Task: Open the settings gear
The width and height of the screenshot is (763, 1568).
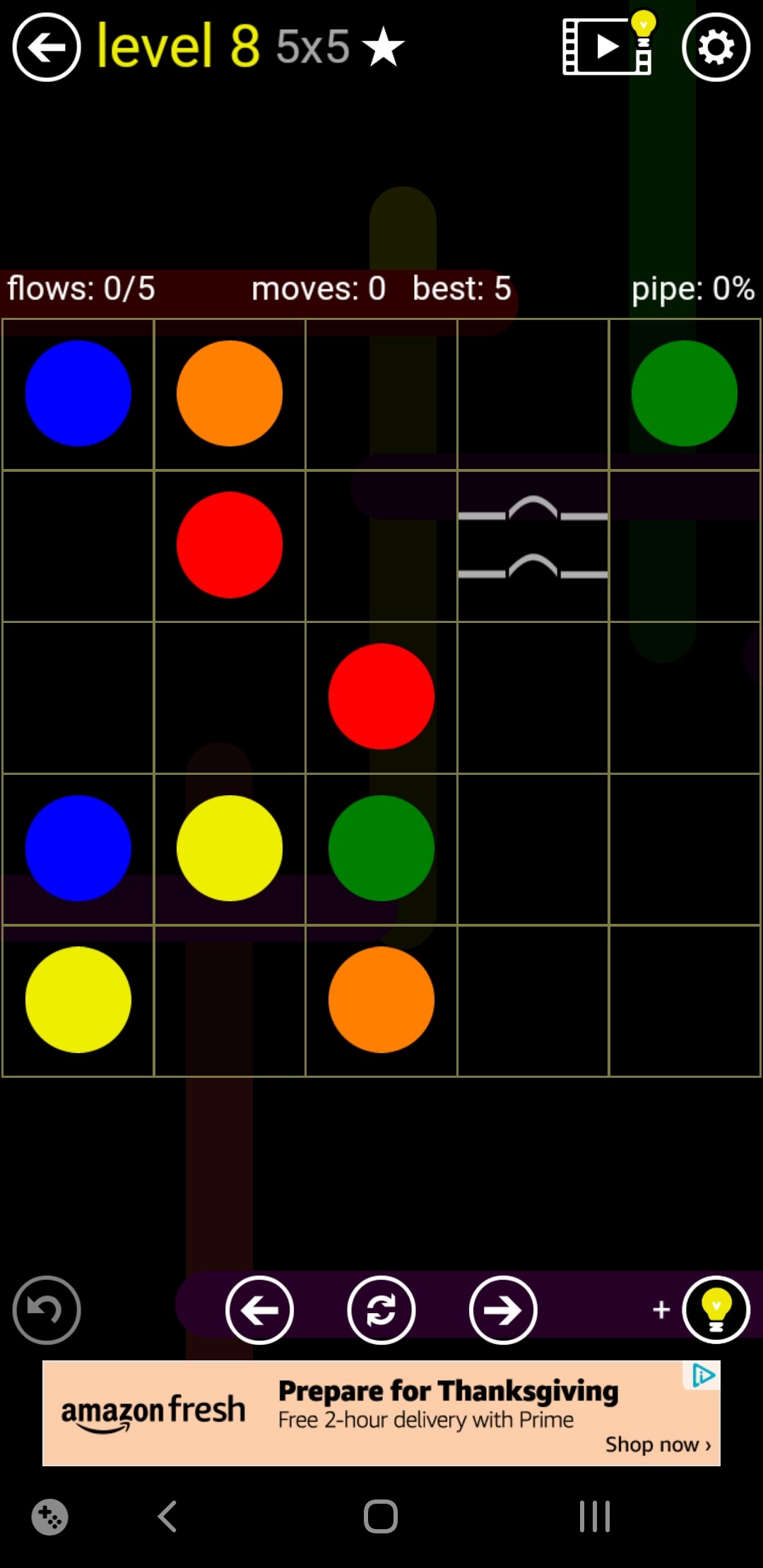Action: pos(716,48)
